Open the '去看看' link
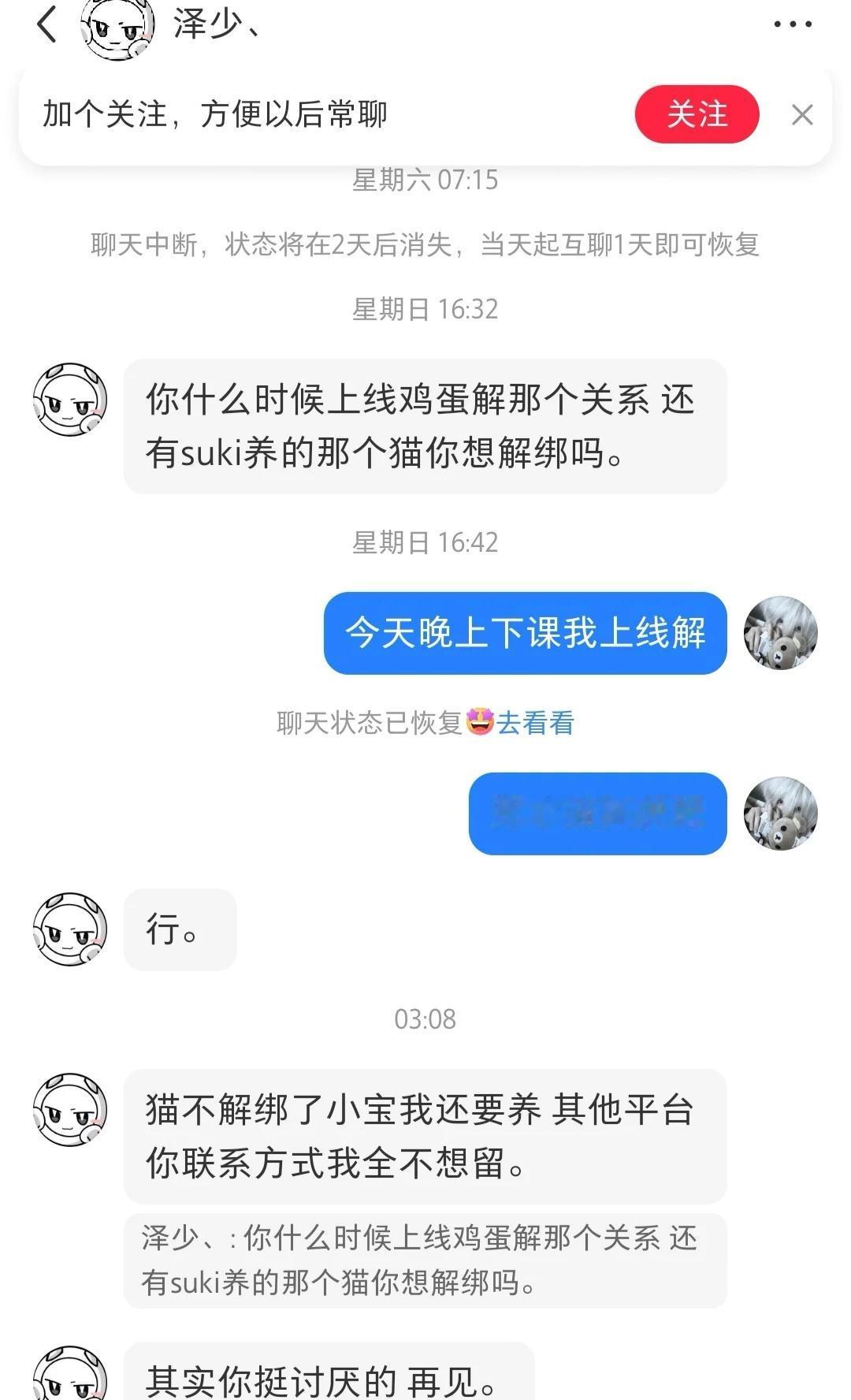851x1400 pixels. [x=538, y=722]
